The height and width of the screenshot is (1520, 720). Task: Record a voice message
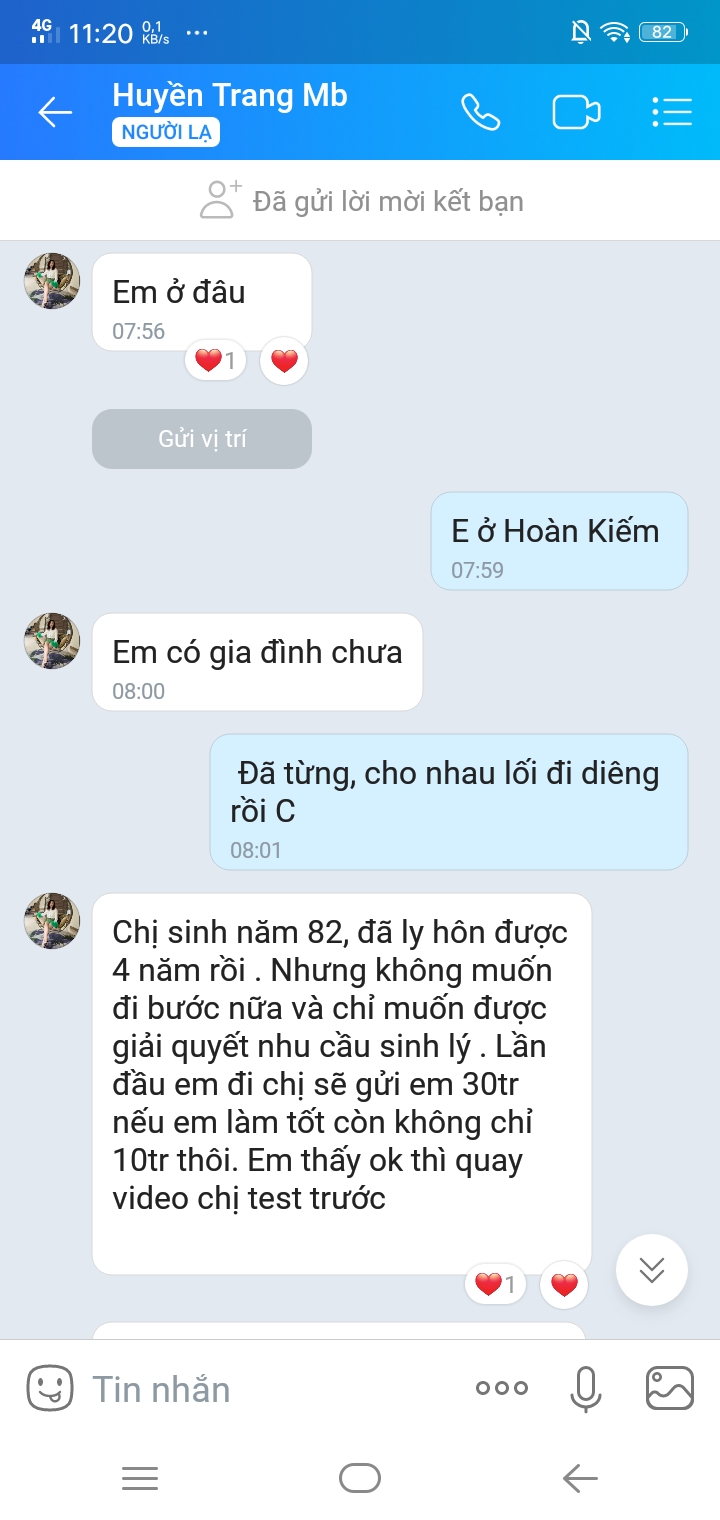point(585,1388)
